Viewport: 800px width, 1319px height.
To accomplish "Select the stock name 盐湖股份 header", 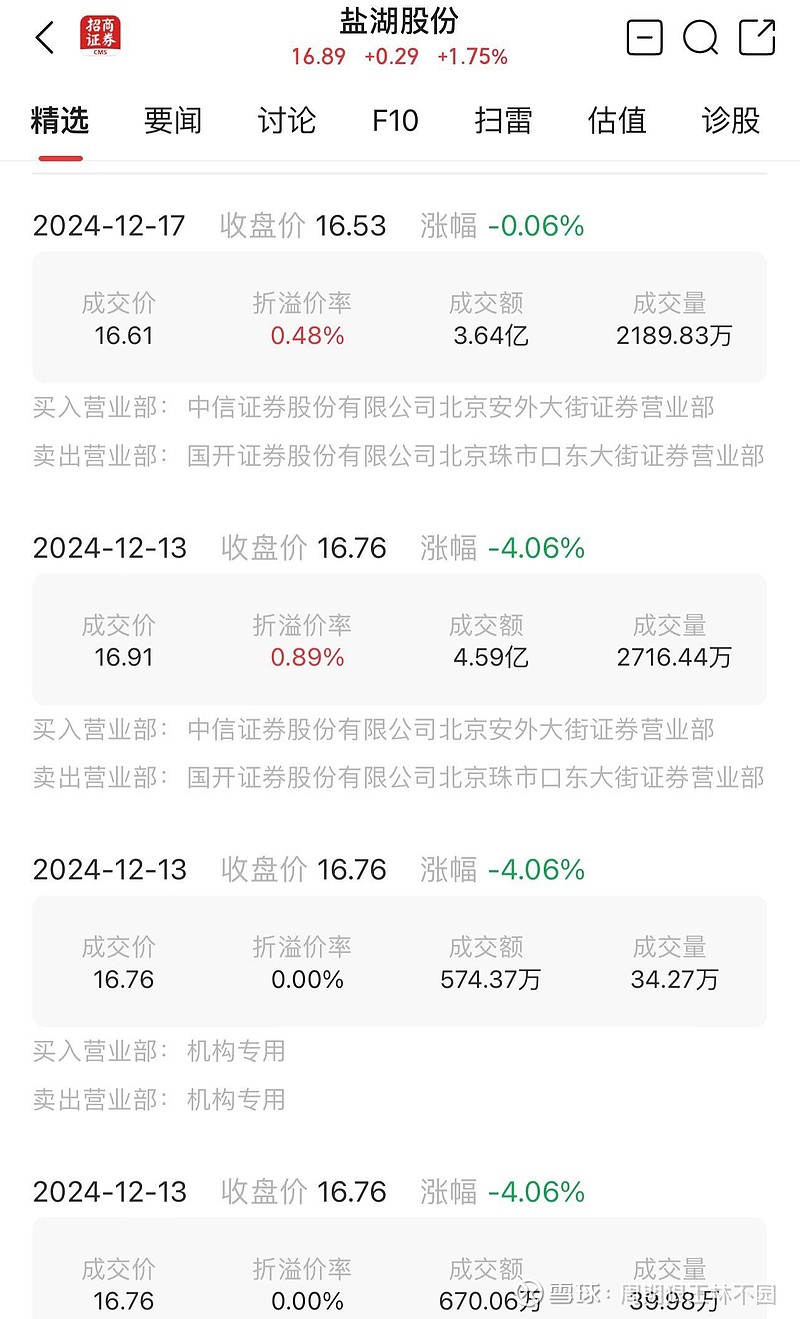I will pyautogui.click(x=400, y=21).
